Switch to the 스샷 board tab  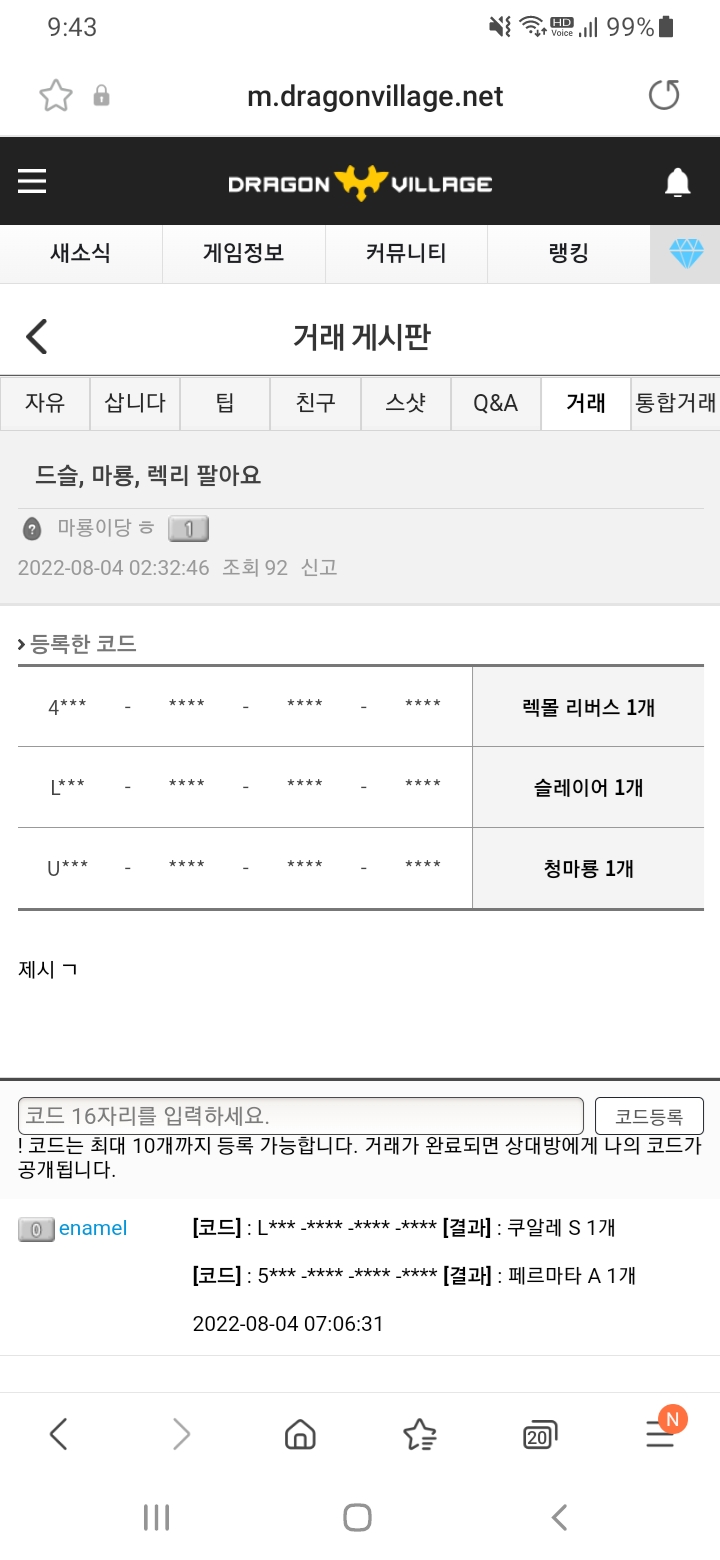[405, 403]
